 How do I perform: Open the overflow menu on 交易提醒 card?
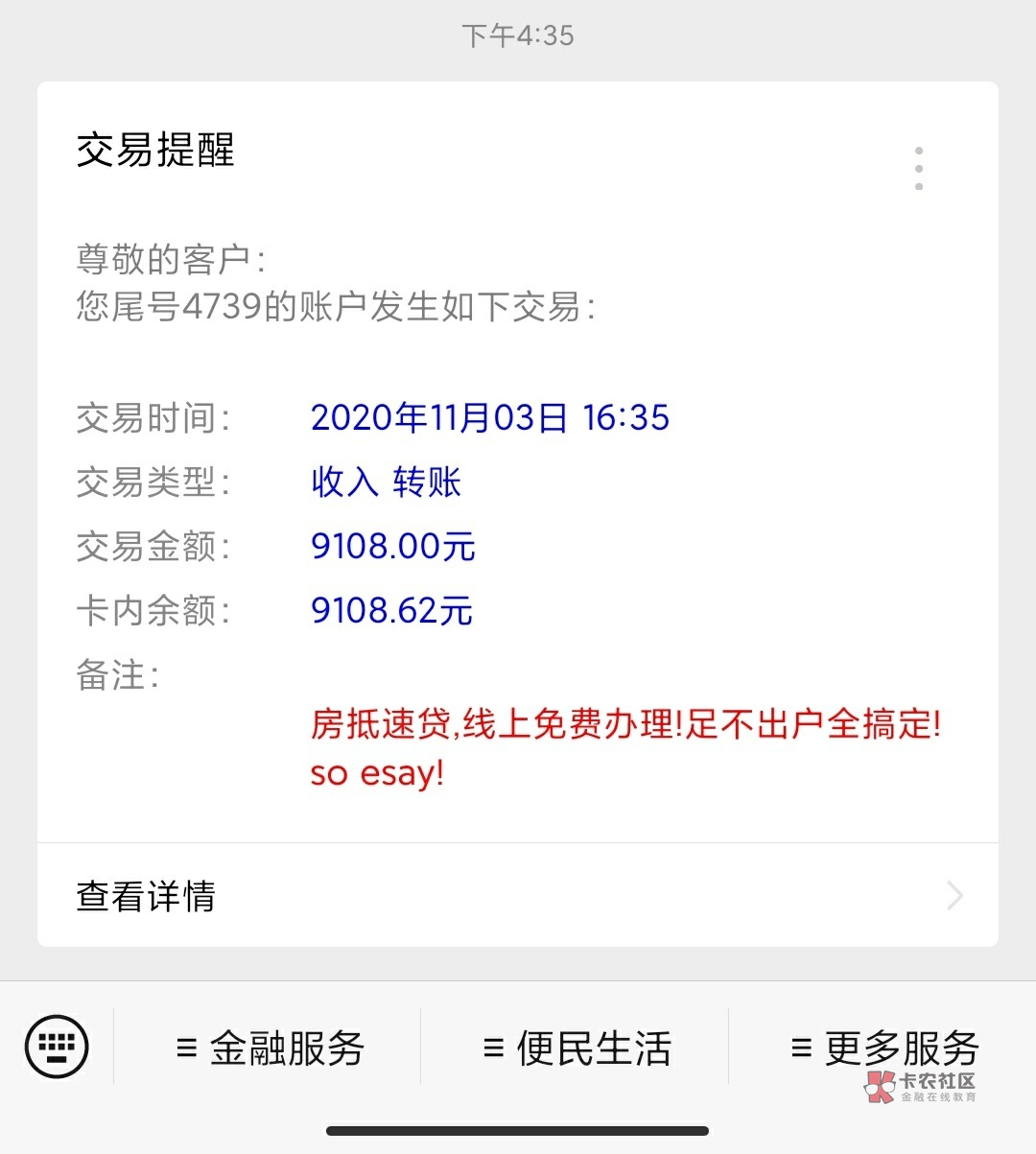click(x=919, y=169)
